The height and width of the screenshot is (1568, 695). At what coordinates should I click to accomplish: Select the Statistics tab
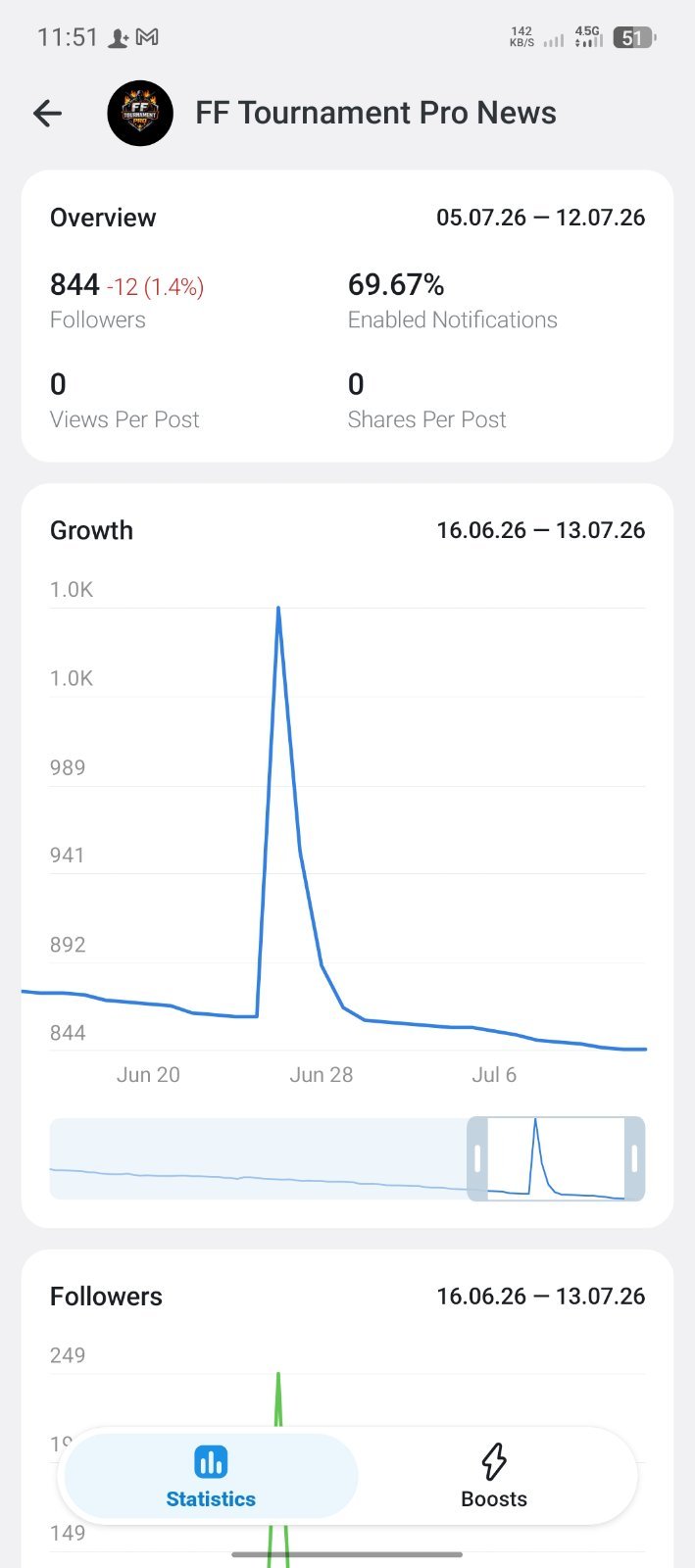(211, 1476)
